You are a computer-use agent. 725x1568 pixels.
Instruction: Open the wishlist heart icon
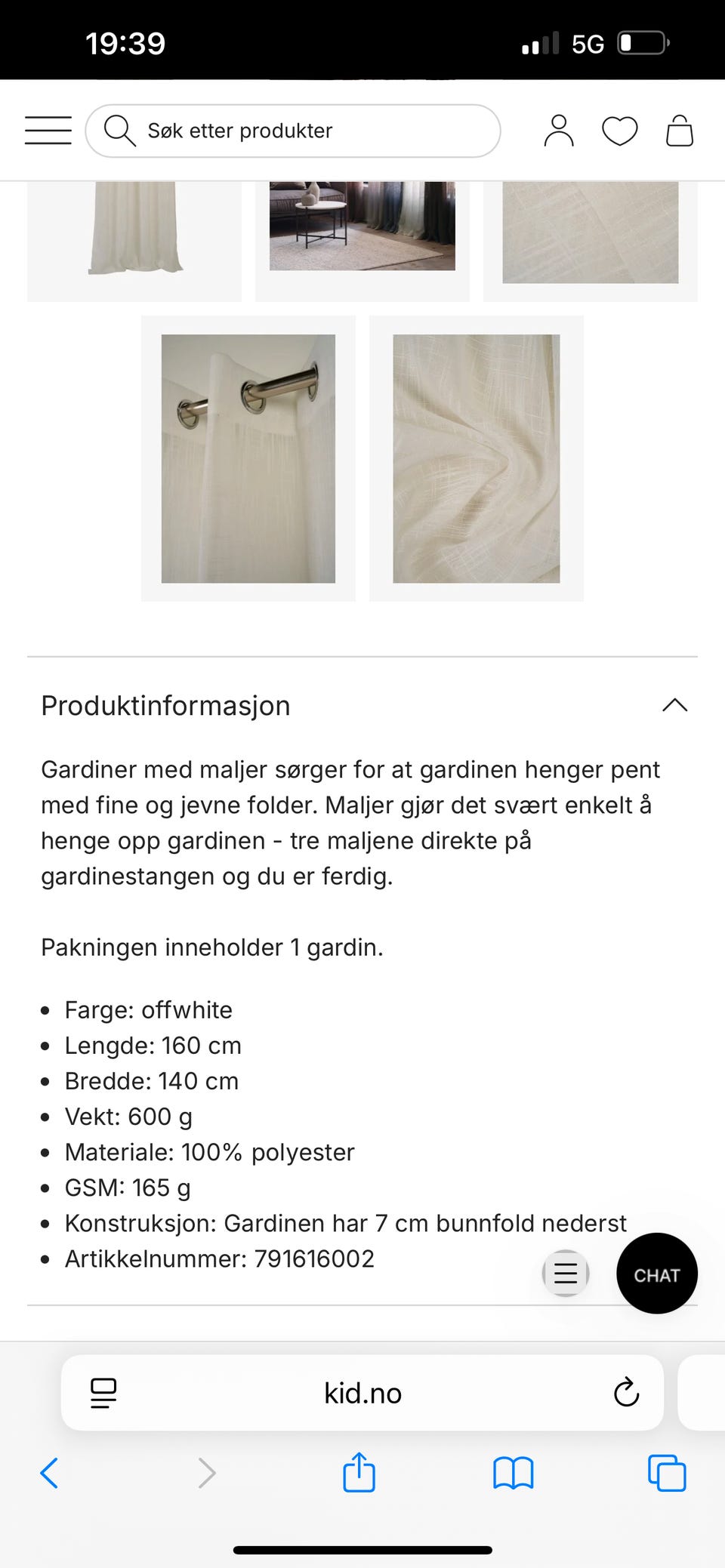click(x=619, y=130)
